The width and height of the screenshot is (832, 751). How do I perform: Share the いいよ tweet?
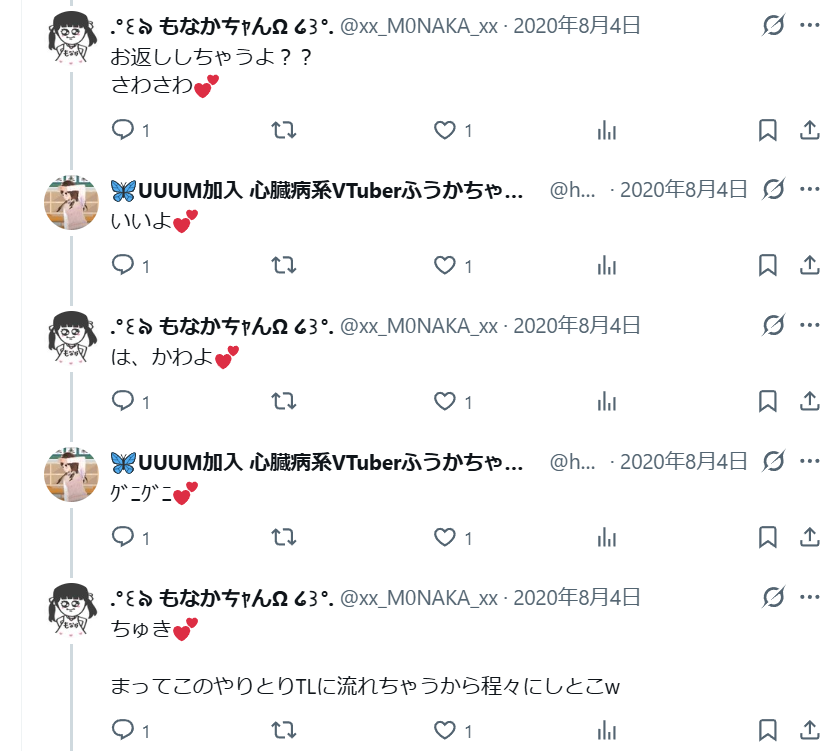pyautogui.click(x=810, y=265)
